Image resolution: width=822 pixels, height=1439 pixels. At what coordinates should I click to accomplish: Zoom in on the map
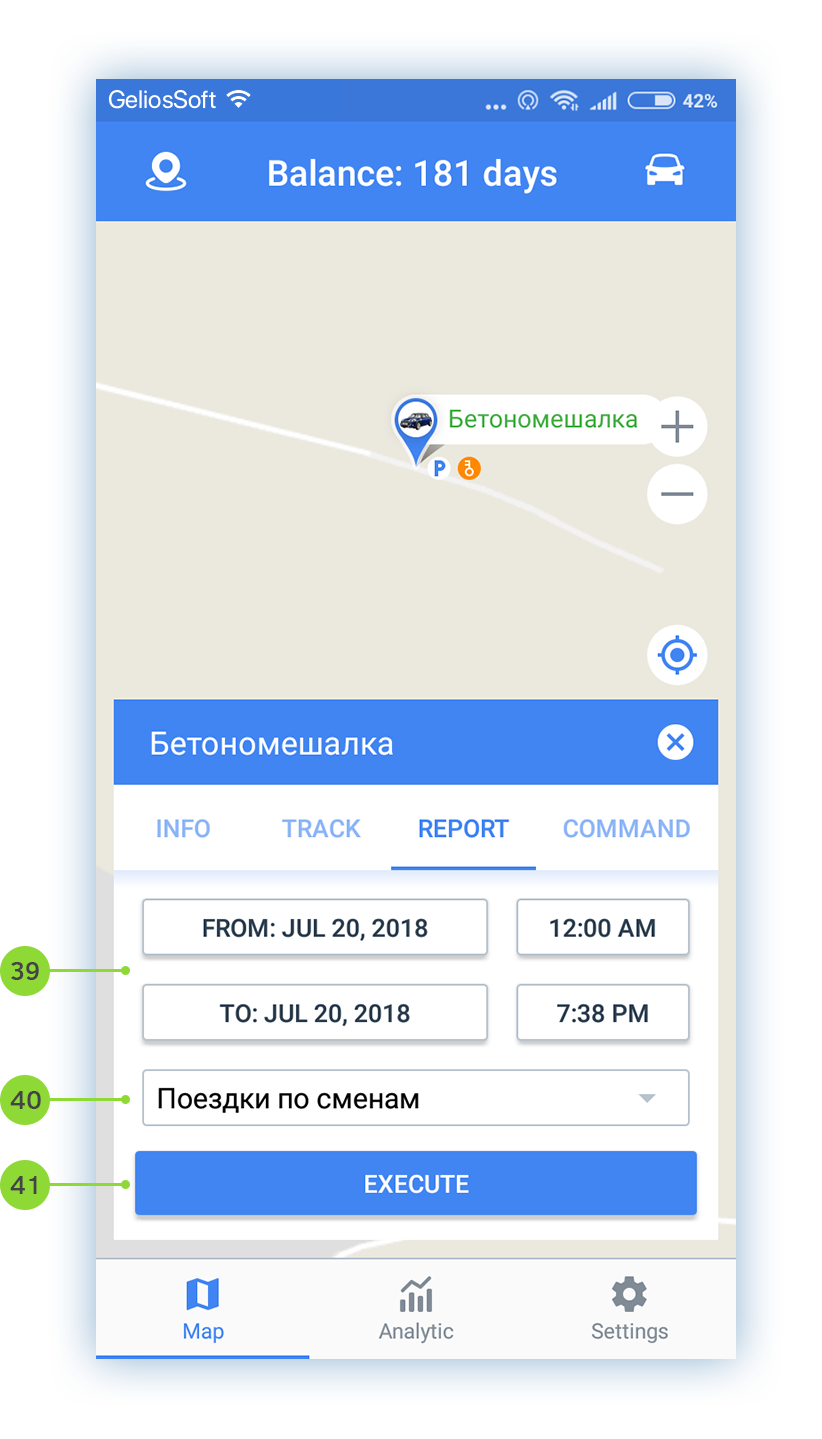(678, 427)
